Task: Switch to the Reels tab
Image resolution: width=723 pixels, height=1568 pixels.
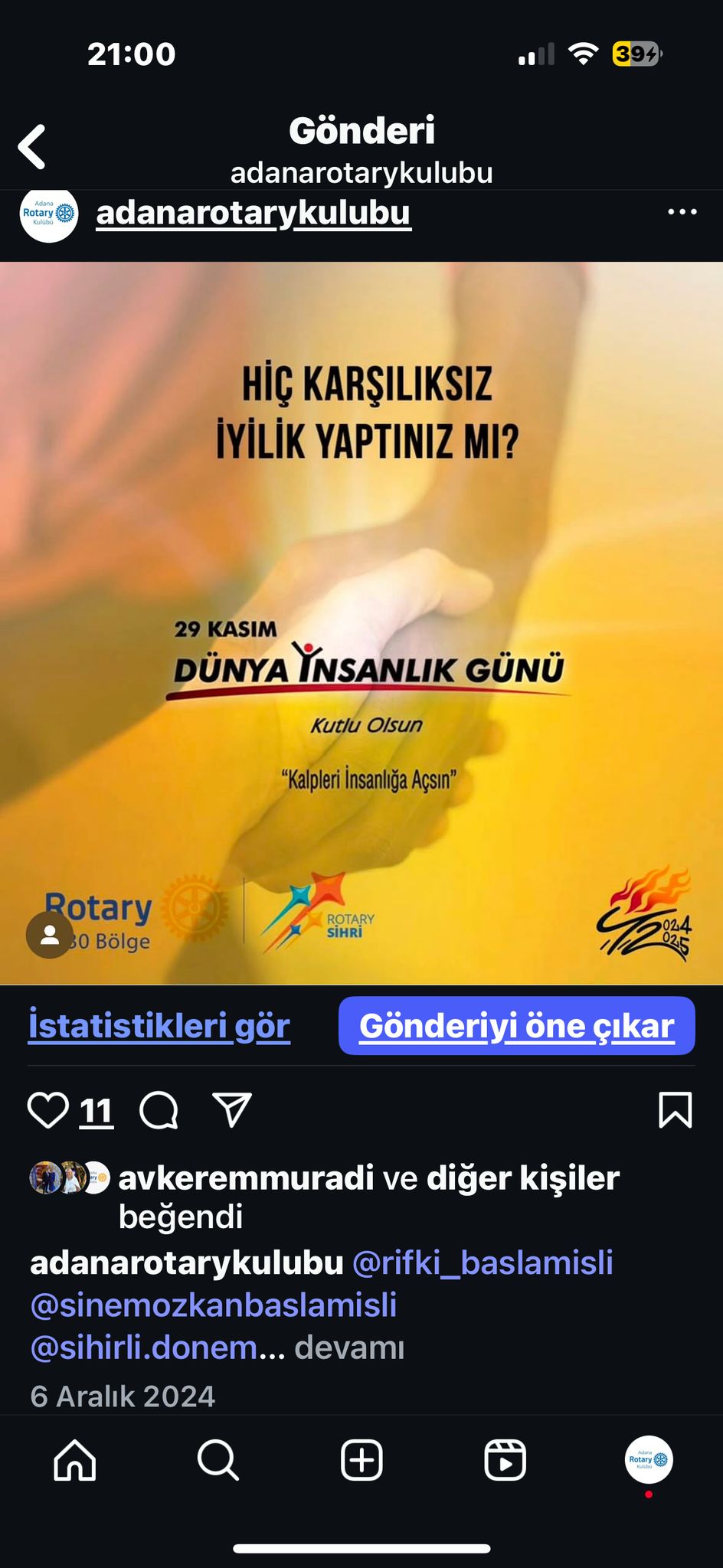Action: [505, 1459]
